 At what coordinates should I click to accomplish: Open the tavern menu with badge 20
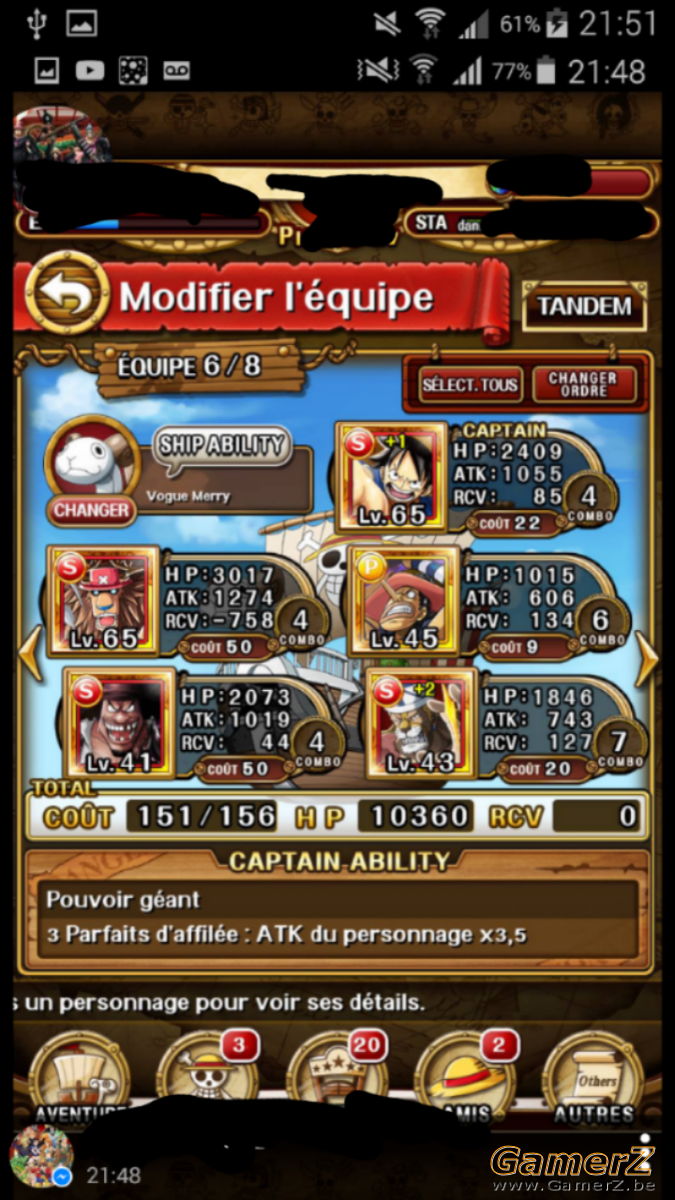click(x=337, y=1075)
